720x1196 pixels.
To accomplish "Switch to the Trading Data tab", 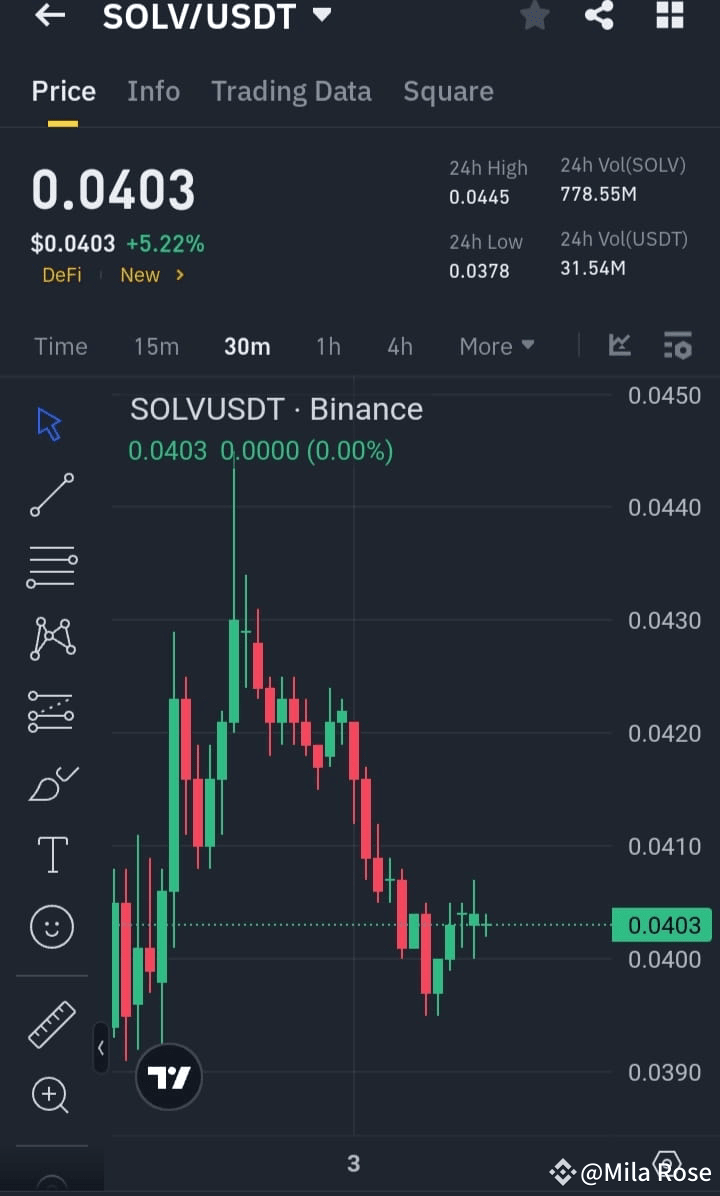I will click(x=291, y=91).
